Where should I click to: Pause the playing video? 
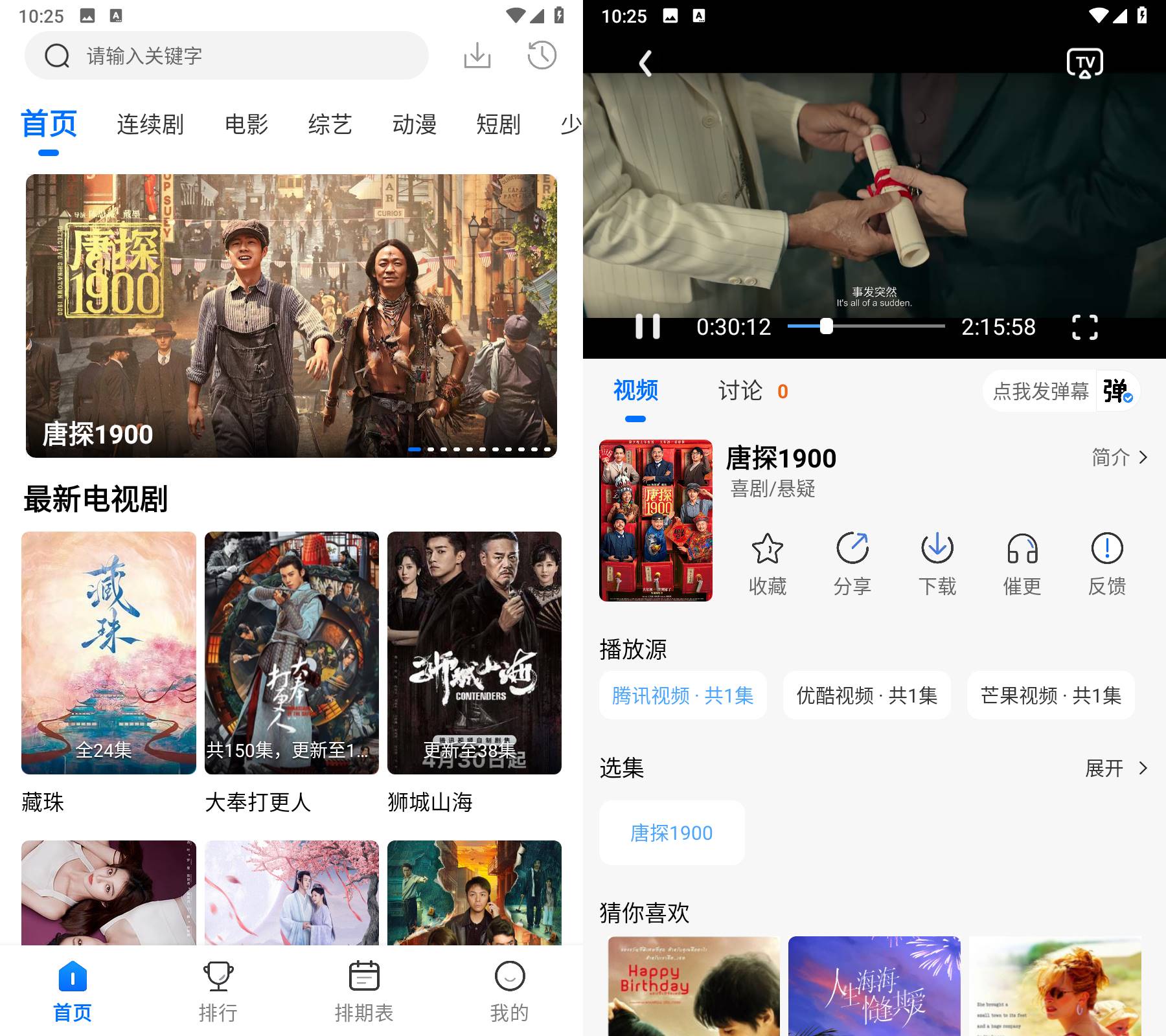click(x=648, y=327)
